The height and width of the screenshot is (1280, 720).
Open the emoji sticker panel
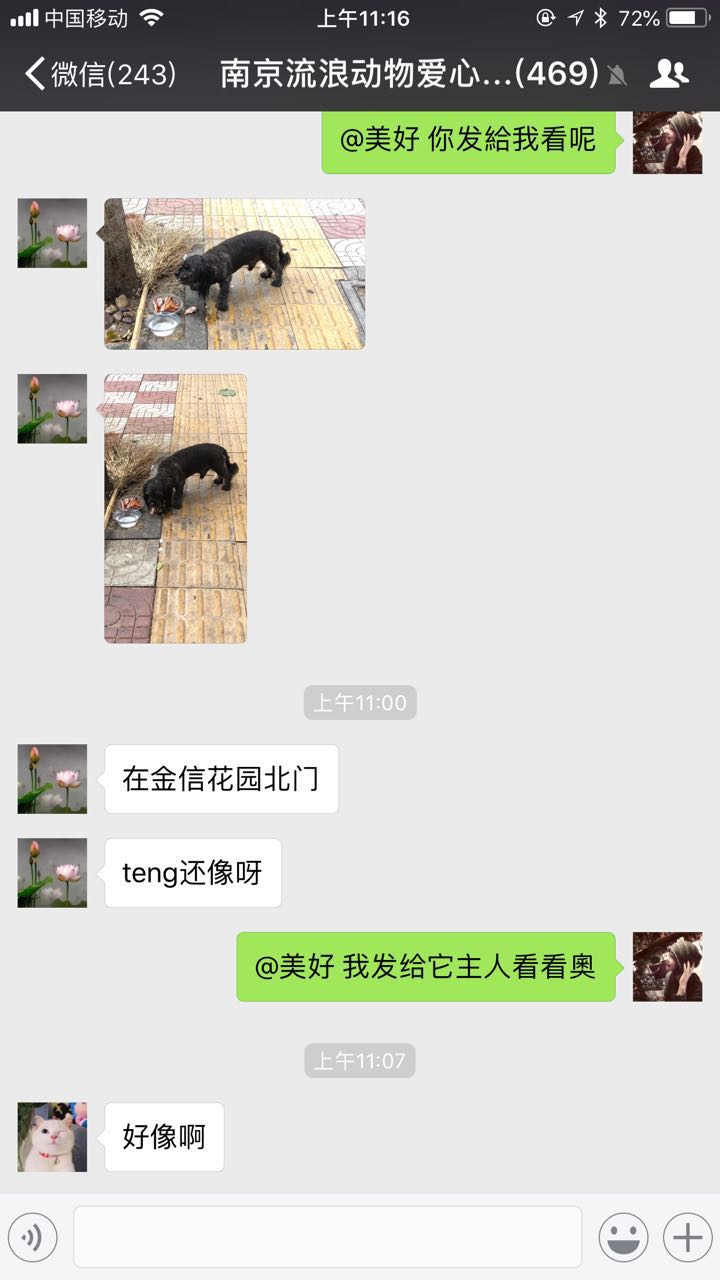pos(623,1238)
